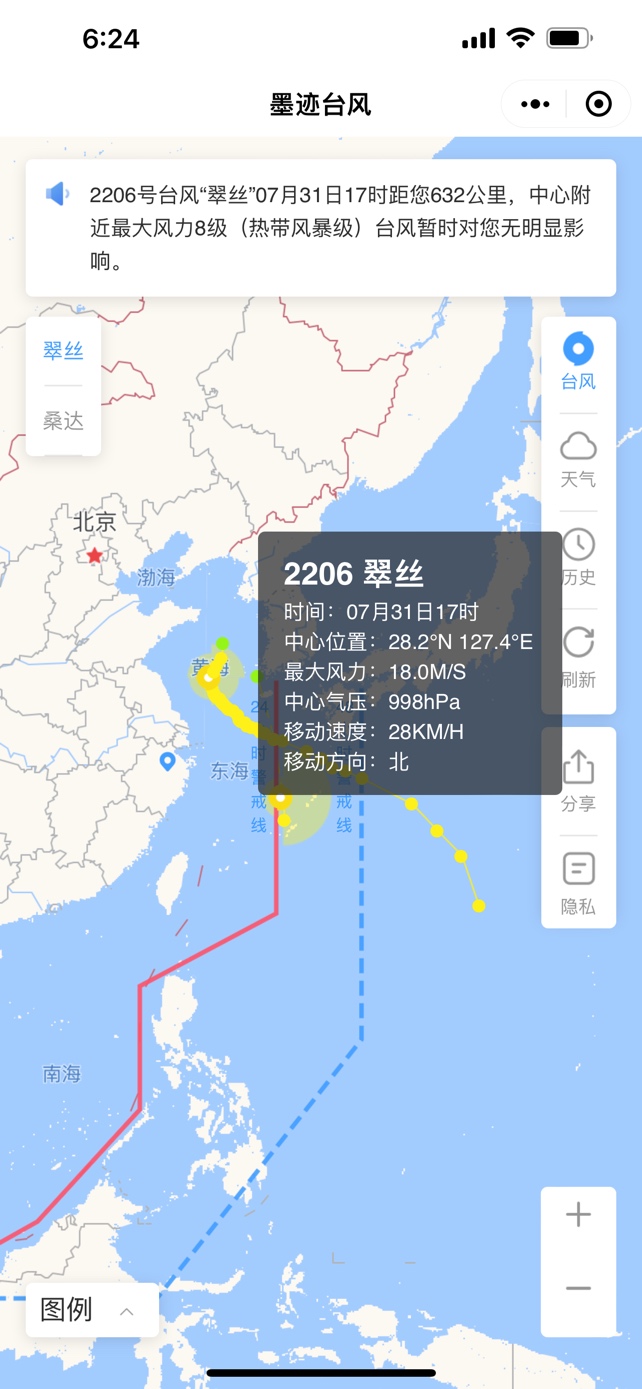Open the mini program more-options menu

point(535,104)
